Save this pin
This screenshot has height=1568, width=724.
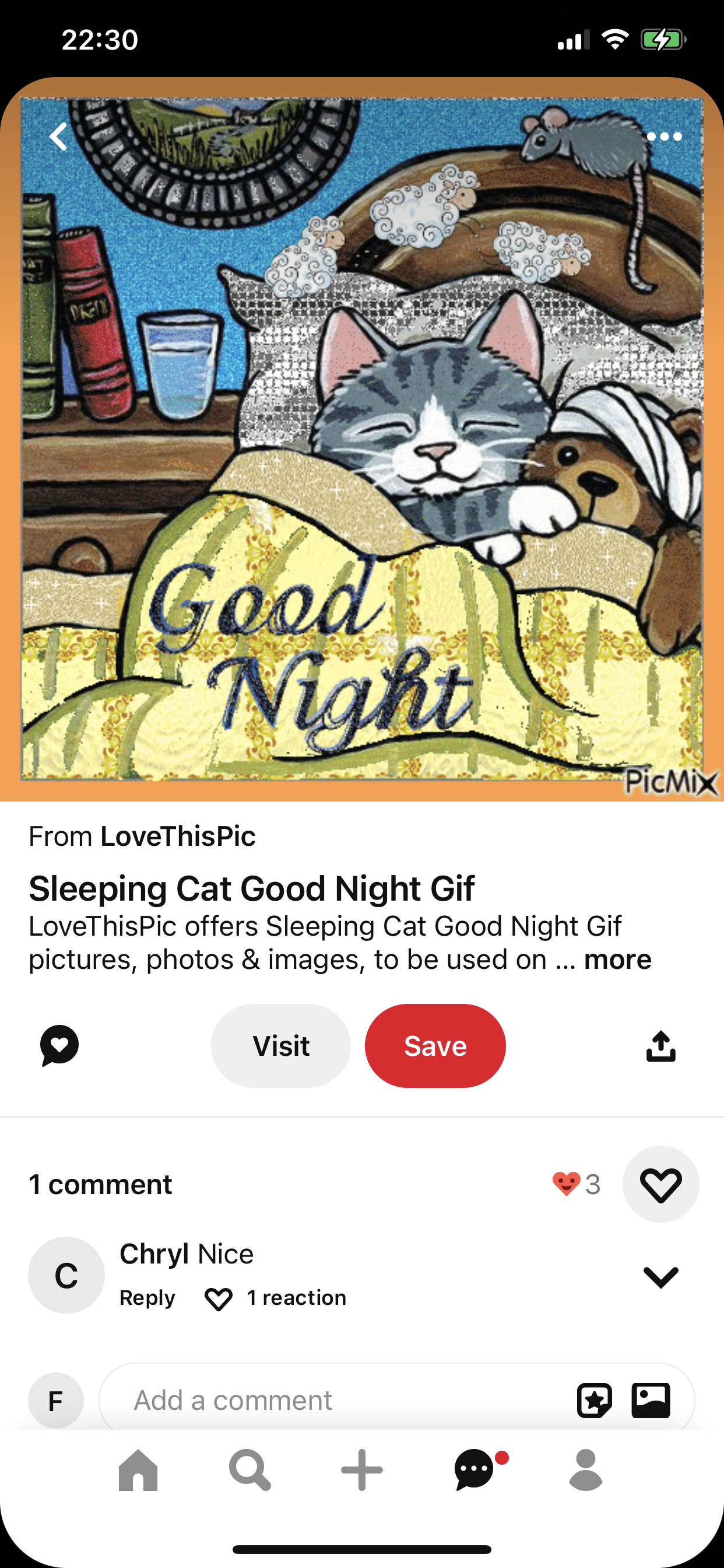point(435,1046)
